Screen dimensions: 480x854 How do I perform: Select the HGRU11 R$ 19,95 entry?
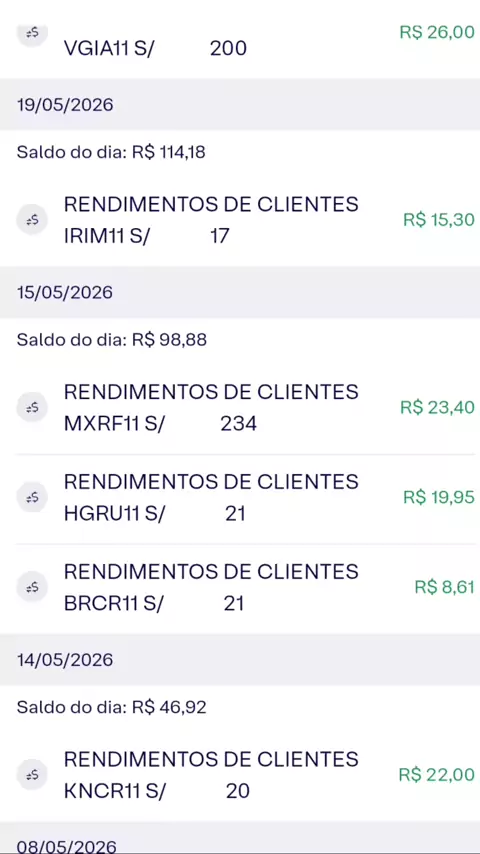coord(240,498)
